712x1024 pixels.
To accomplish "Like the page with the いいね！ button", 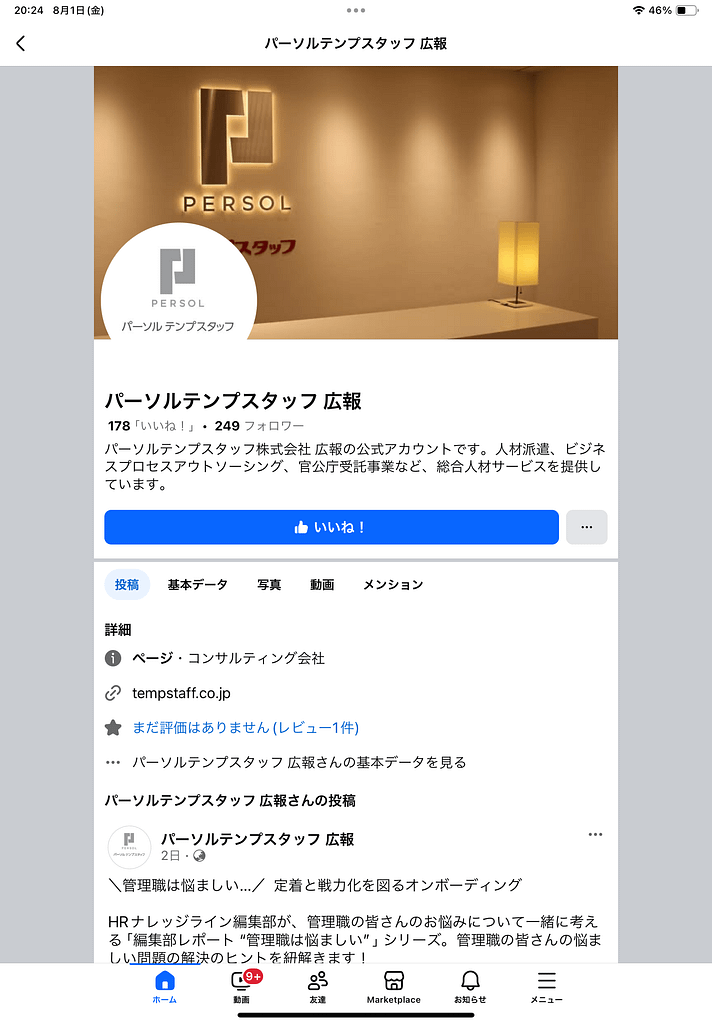I will 331,527.
